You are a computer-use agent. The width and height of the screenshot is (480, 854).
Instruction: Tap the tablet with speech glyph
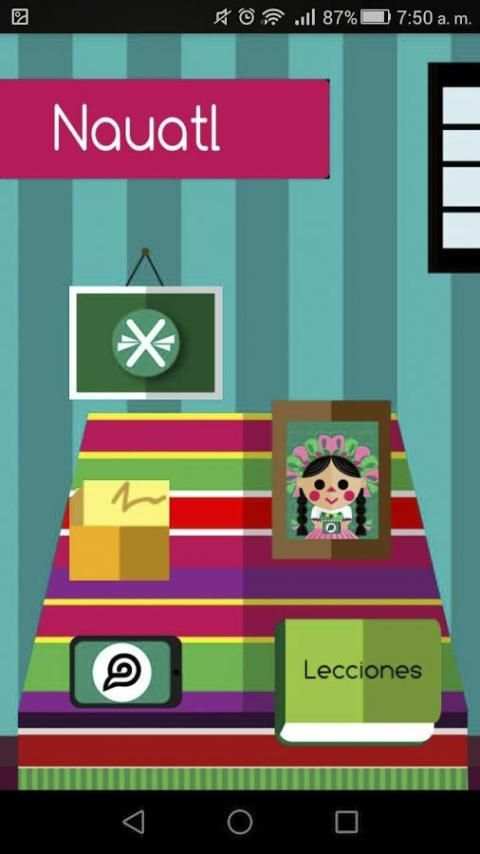[x=125, y=672]
